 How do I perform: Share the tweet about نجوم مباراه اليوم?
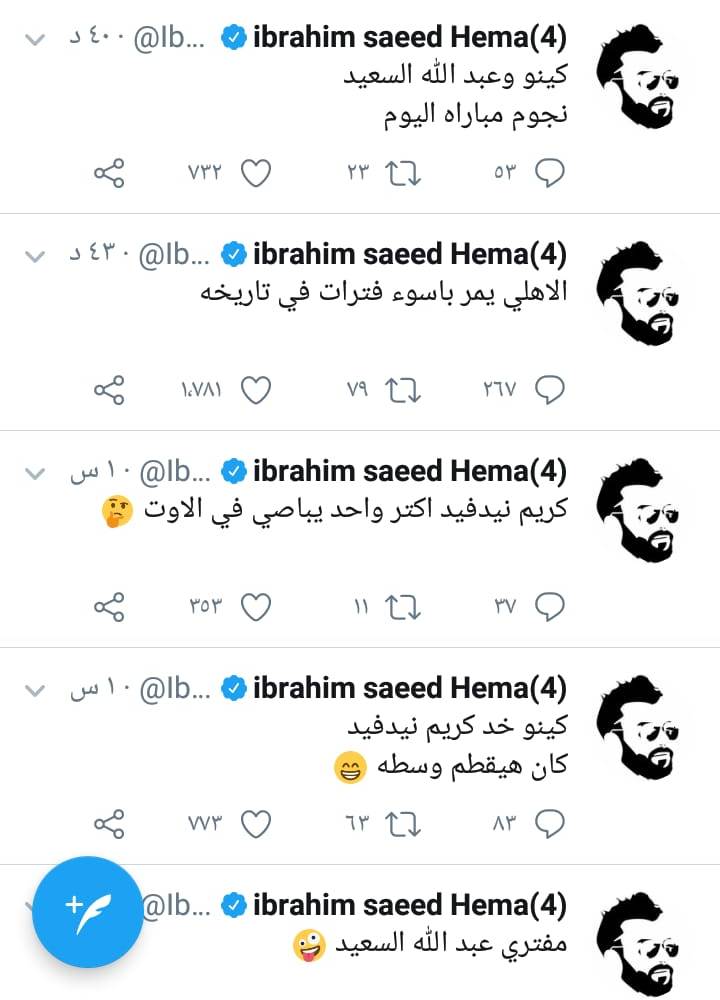[x=109, y=174]
